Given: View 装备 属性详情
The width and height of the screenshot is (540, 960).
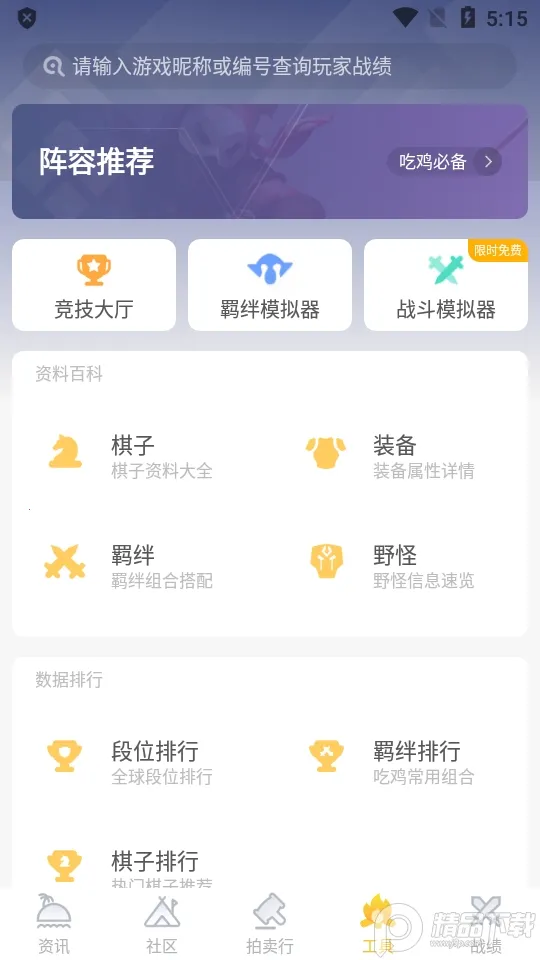Looking at the screenshot, I should (392, 456).
